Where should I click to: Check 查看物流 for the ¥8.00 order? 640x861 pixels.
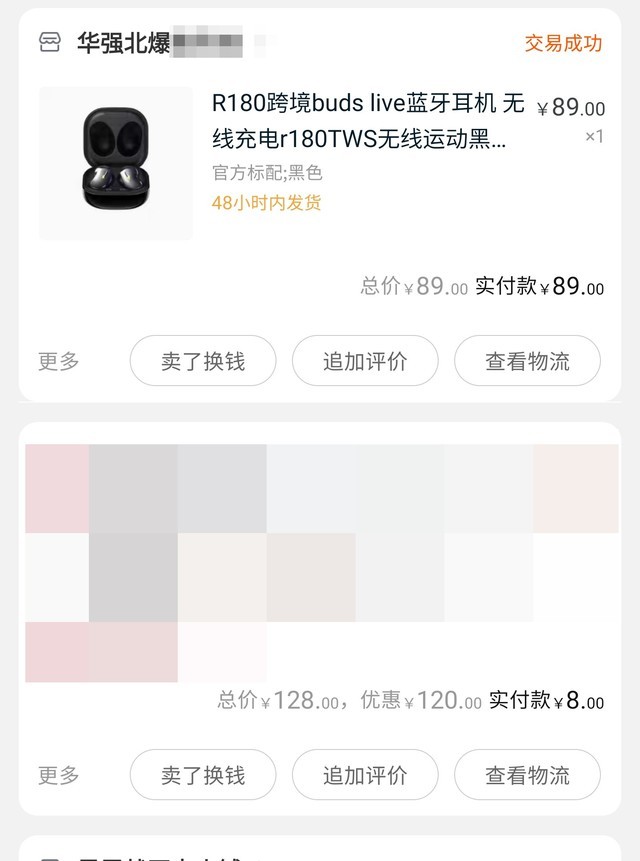pos(527,775)
